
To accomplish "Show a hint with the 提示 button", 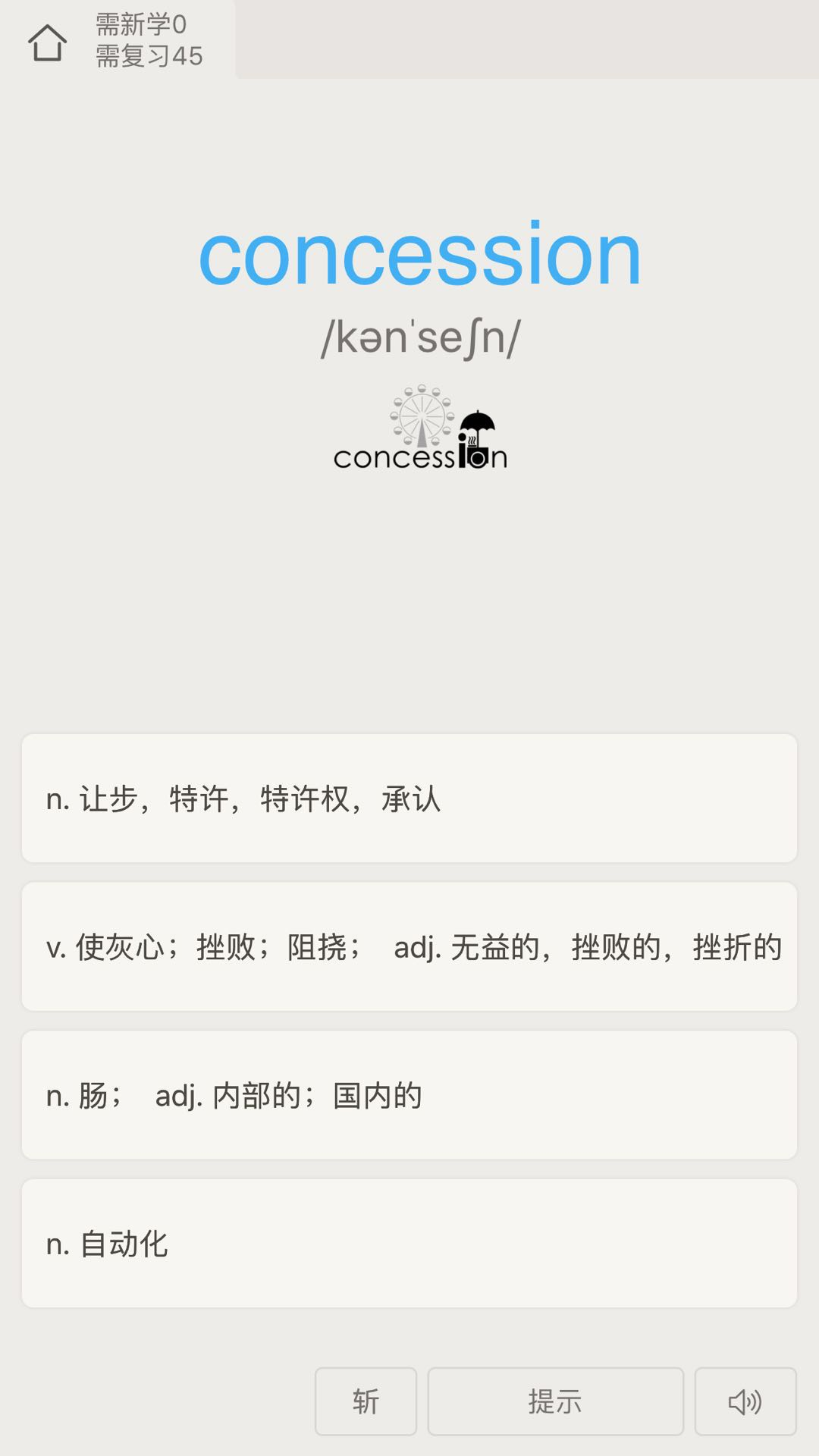I will click(555, 1401).
